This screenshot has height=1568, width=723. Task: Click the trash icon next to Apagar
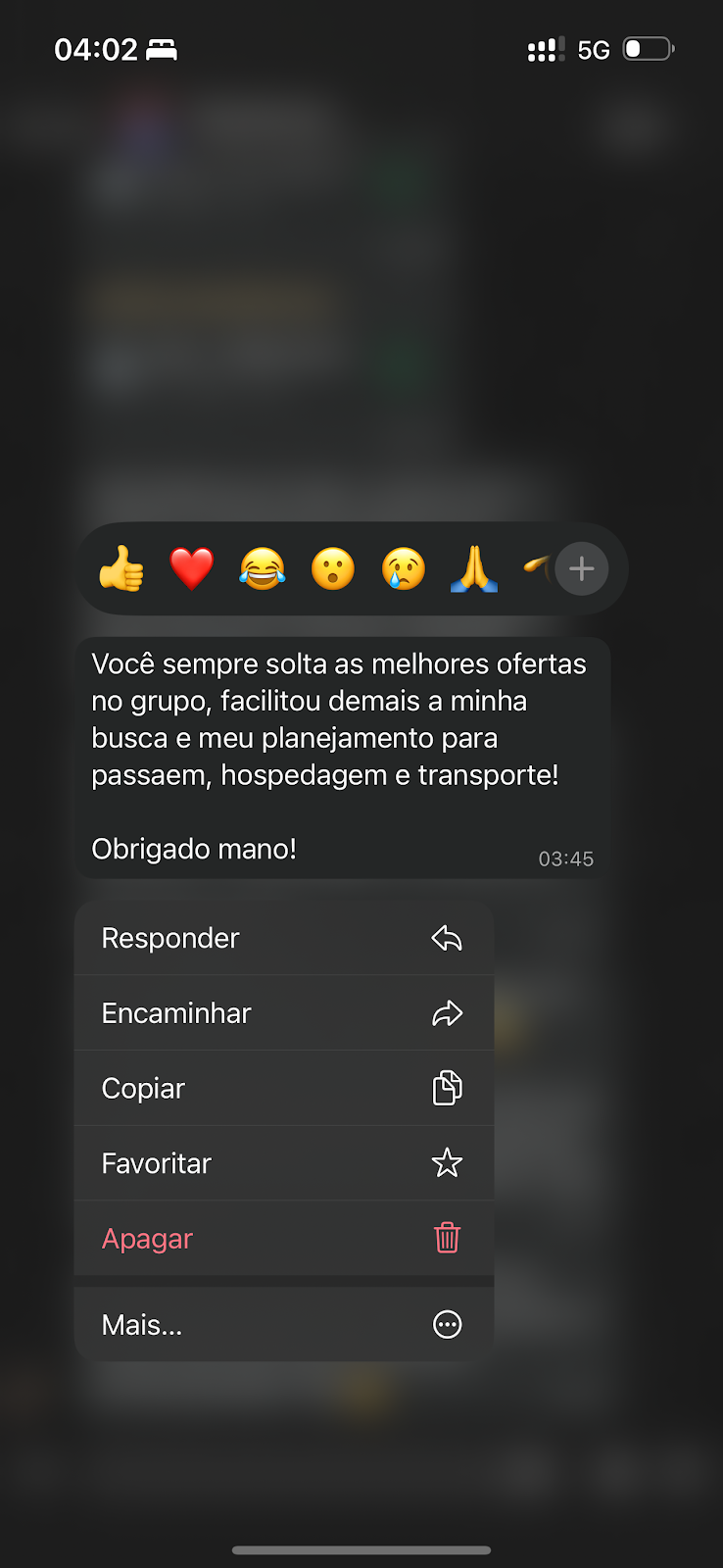(x=447, y=1238)
